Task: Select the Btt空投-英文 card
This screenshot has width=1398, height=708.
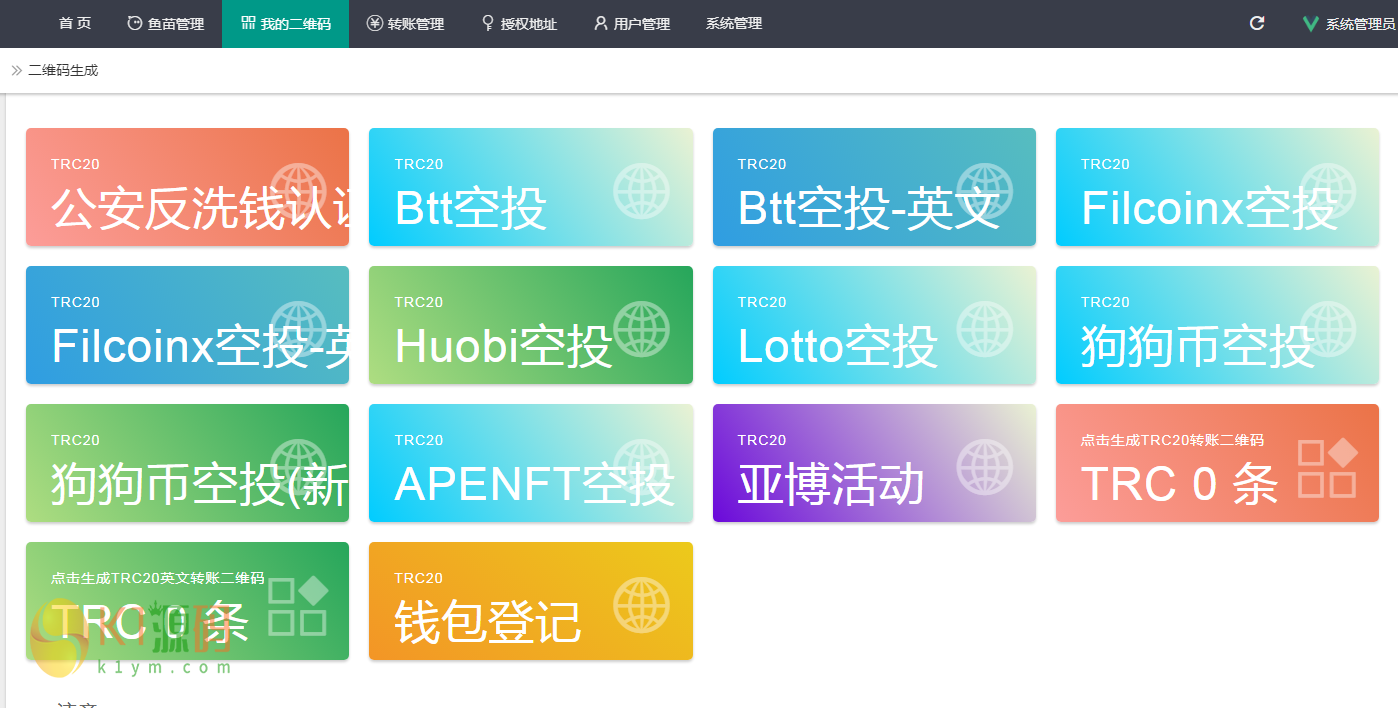Action: 873,187
